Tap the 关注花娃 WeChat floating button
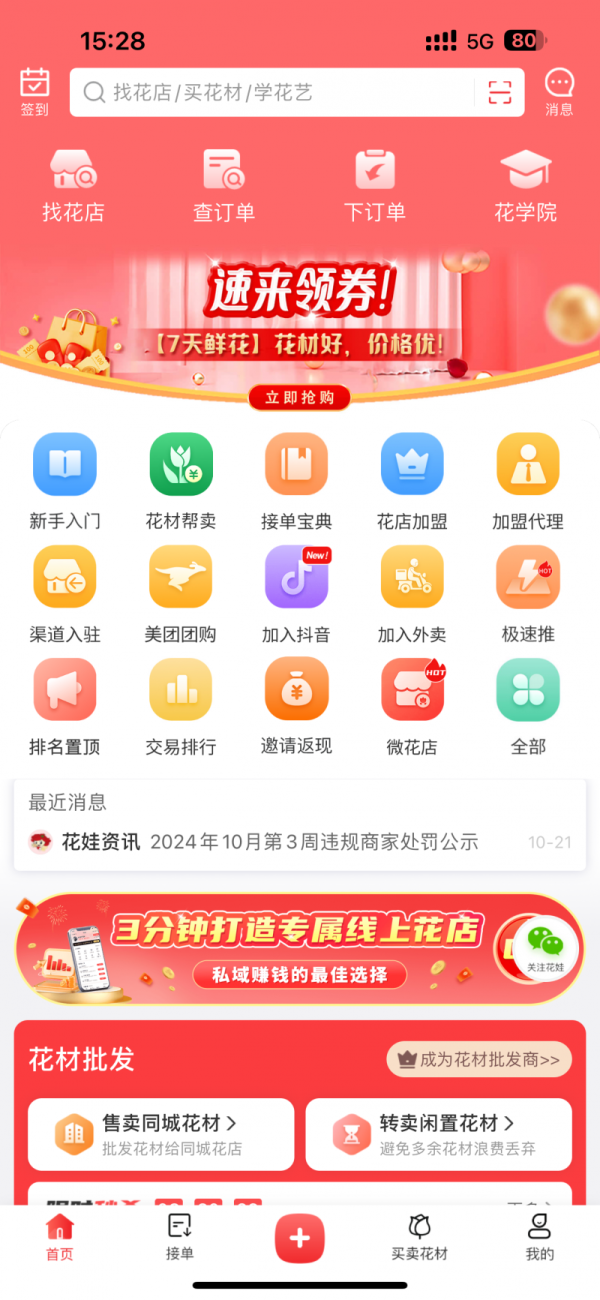 point(546,948)
